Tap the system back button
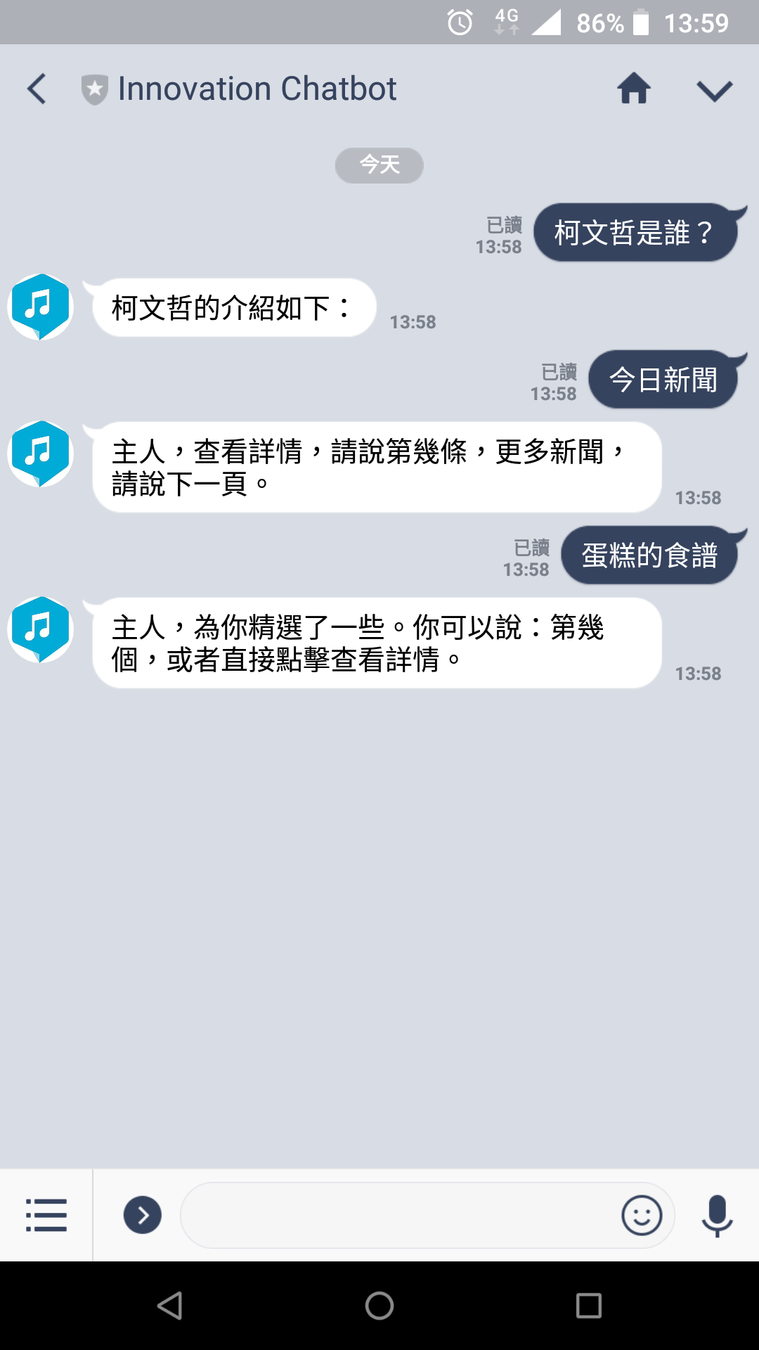This screenshot has width=759, height=1350. [170, 1305]
